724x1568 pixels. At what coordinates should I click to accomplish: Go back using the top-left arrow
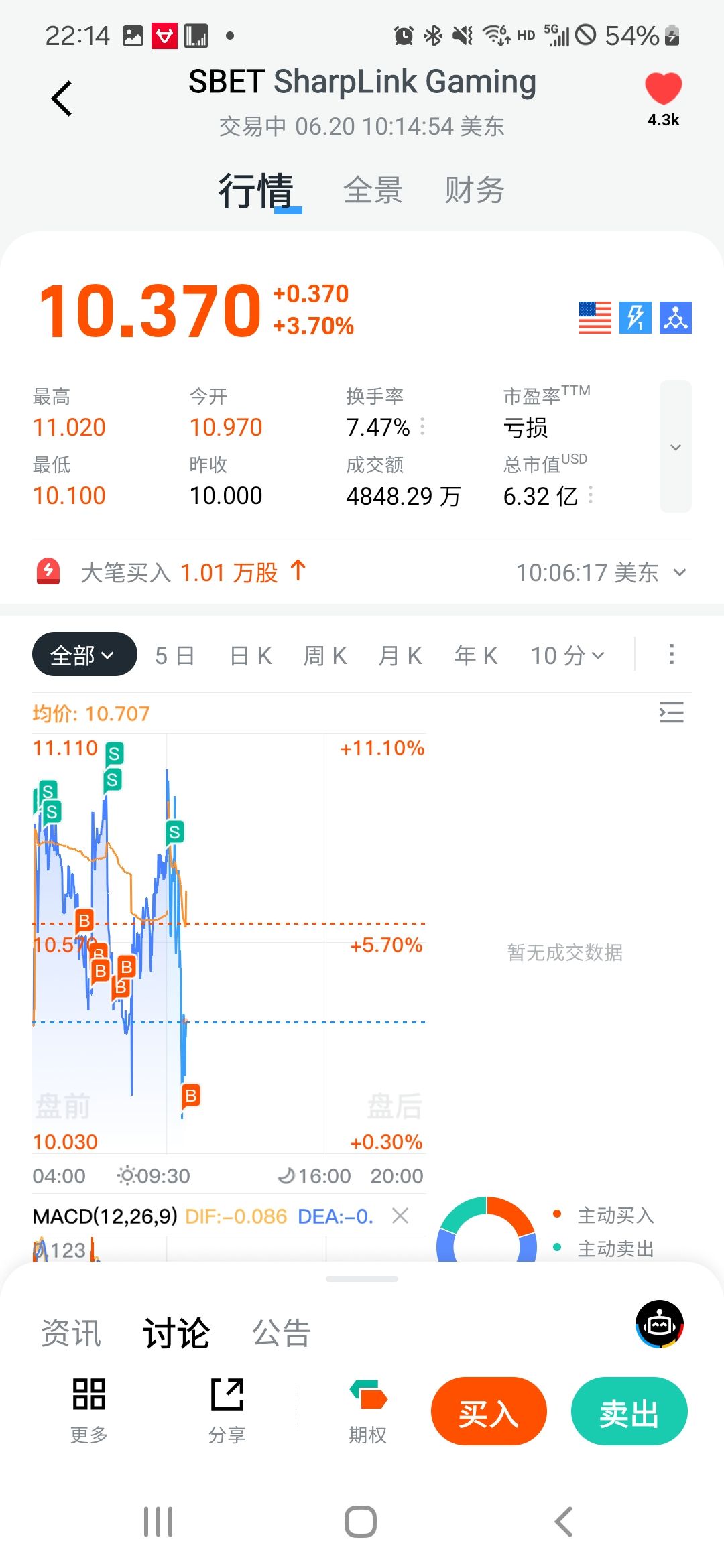tap(62, 99)
